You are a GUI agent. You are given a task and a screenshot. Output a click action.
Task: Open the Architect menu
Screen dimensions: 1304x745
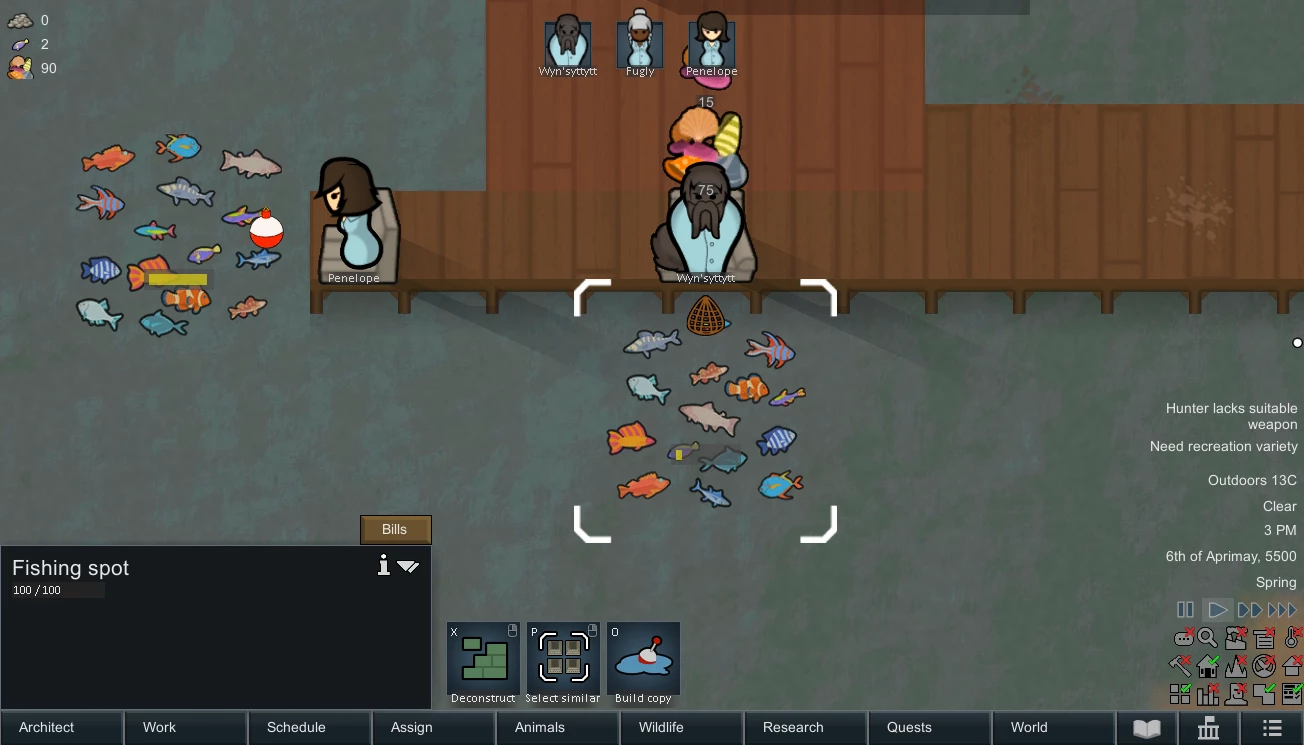pyautogui.click(x=62, y=727)
